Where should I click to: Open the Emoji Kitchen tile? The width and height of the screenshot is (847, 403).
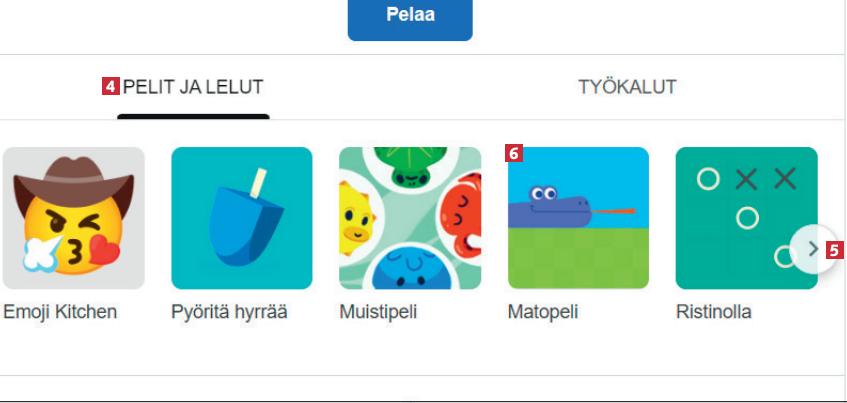(73, 218)
